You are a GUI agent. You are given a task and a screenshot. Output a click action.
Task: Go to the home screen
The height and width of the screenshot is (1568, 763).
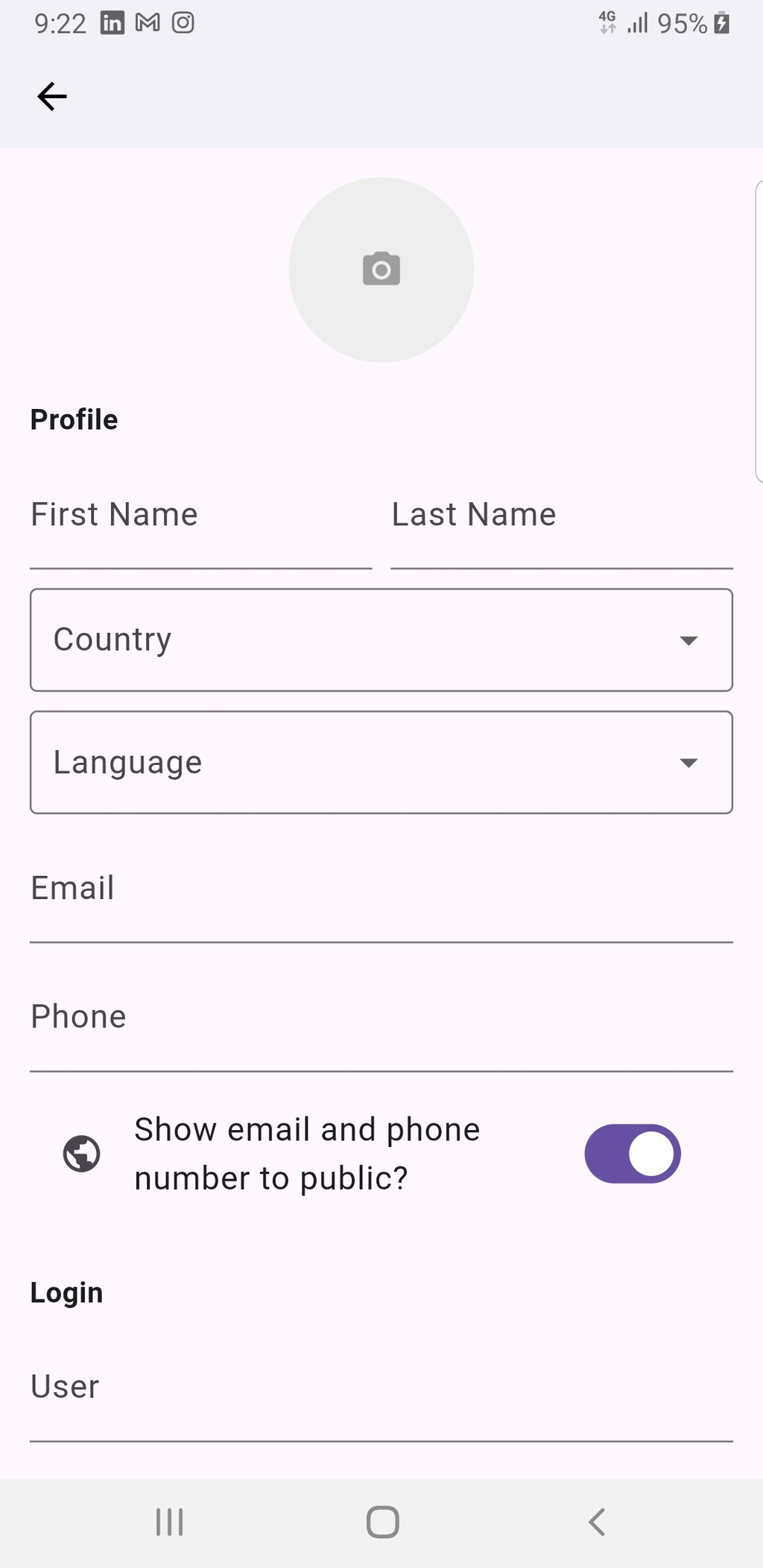pyautogui.click(x=382, y=1522)
